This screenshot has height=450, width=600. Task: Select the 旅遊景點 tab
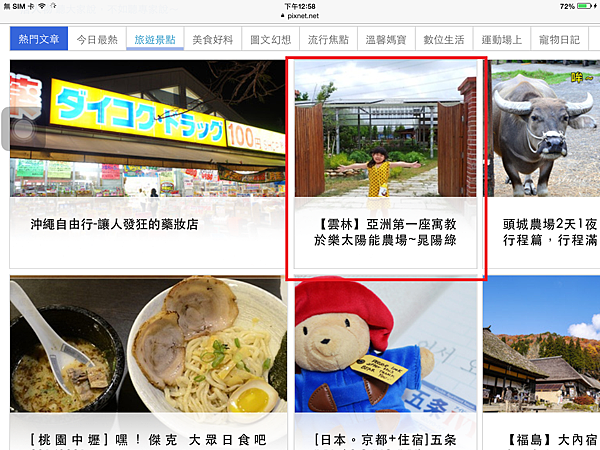[x=155, y=39]
